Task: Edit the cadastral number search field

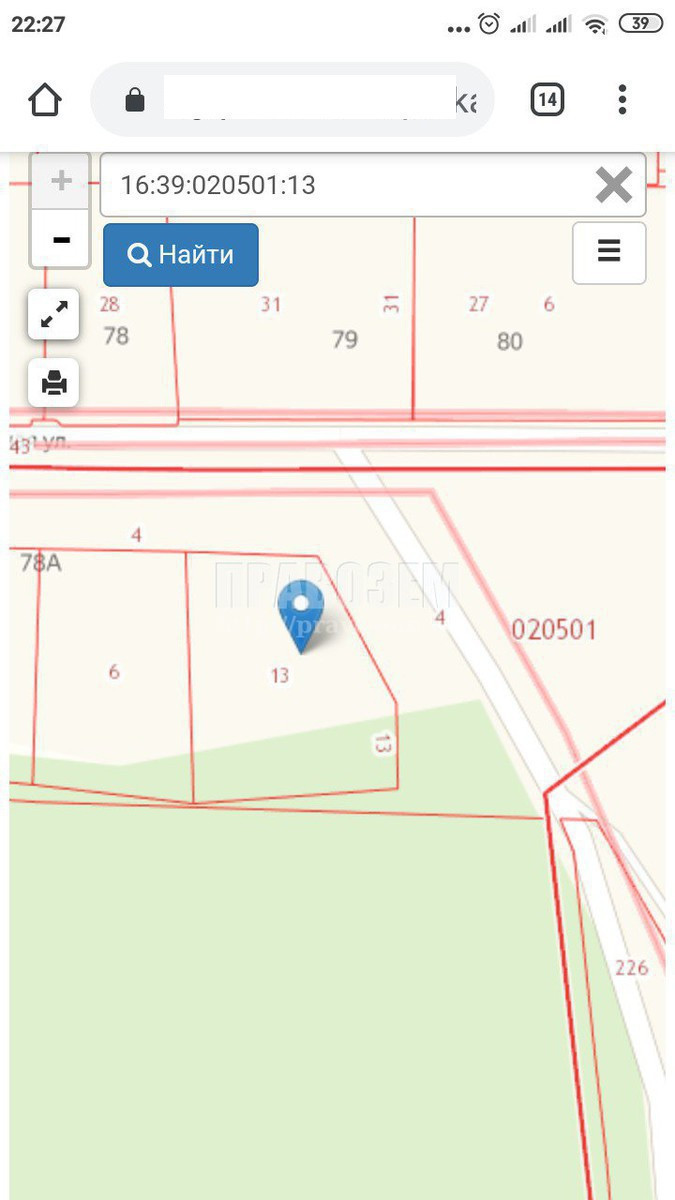Action: (x=343, y=185)
